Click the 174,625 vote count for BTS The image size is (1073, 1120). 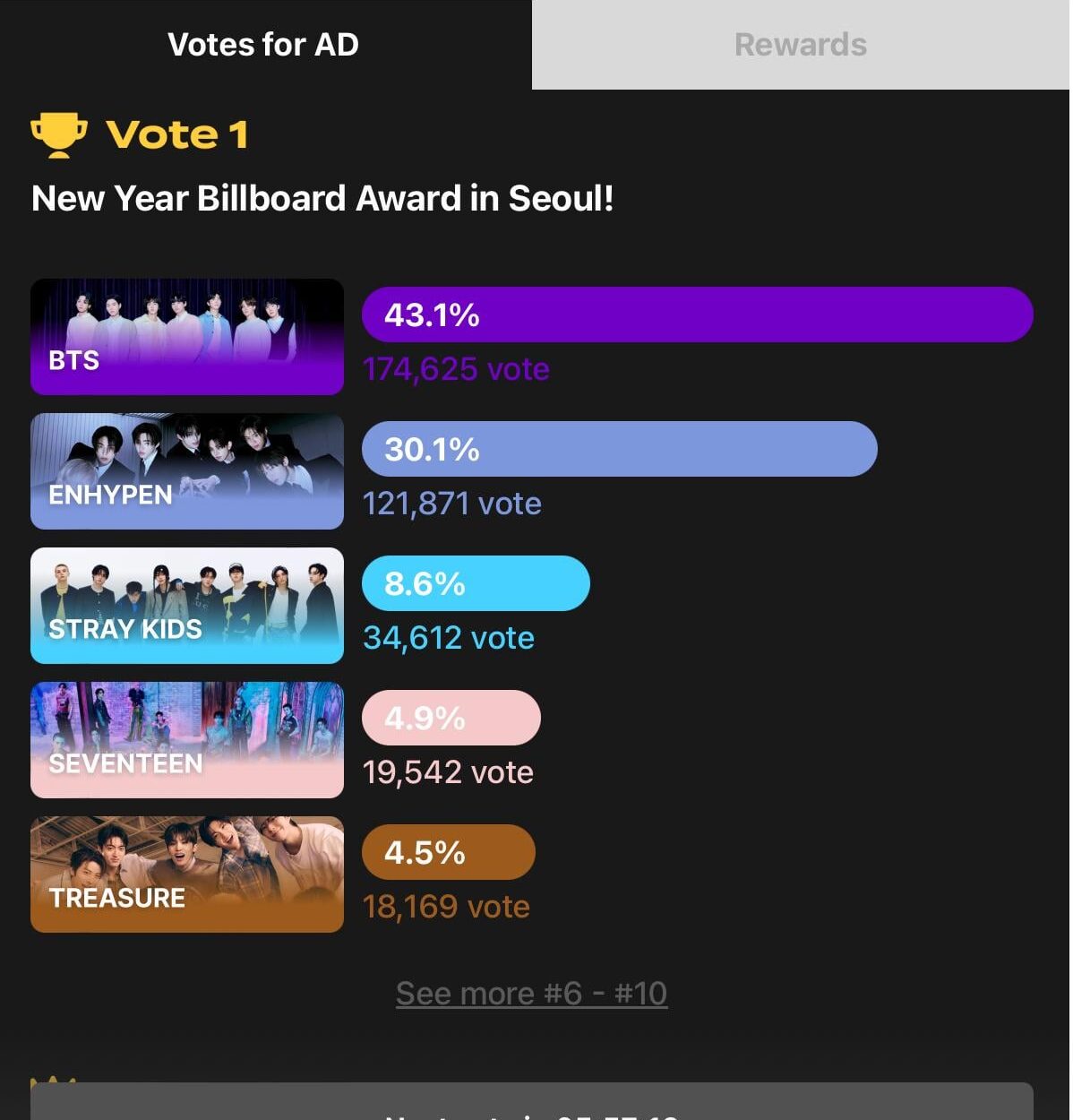point(455,369)
